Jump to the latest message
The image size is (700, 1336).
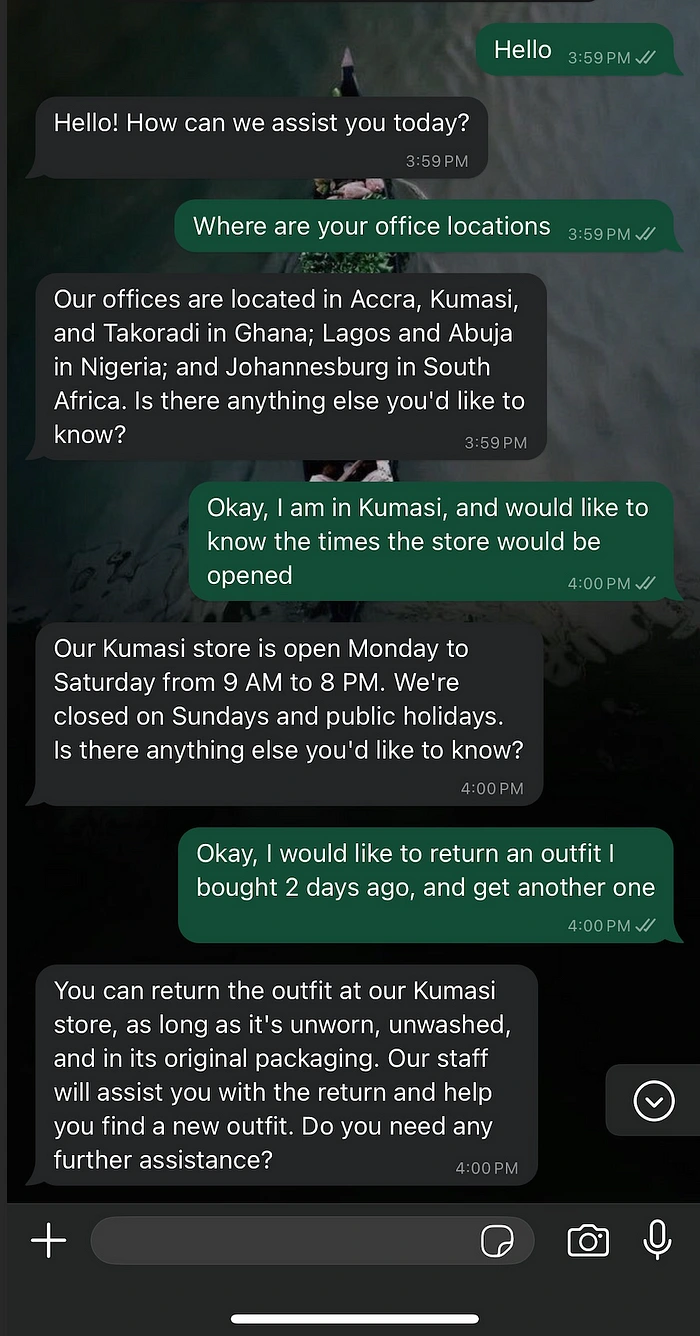tap(654, 1101)
